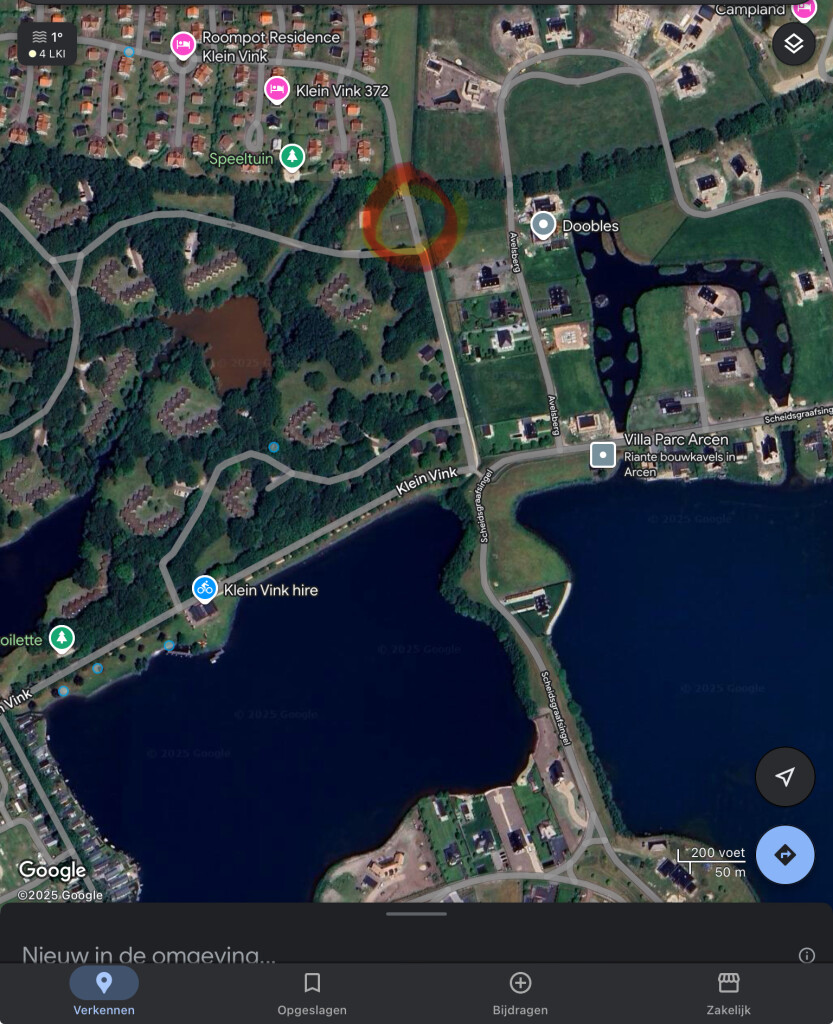Open info icon beside Nieuw in de omgeving
833x1024 pixels.
point(807,955)
